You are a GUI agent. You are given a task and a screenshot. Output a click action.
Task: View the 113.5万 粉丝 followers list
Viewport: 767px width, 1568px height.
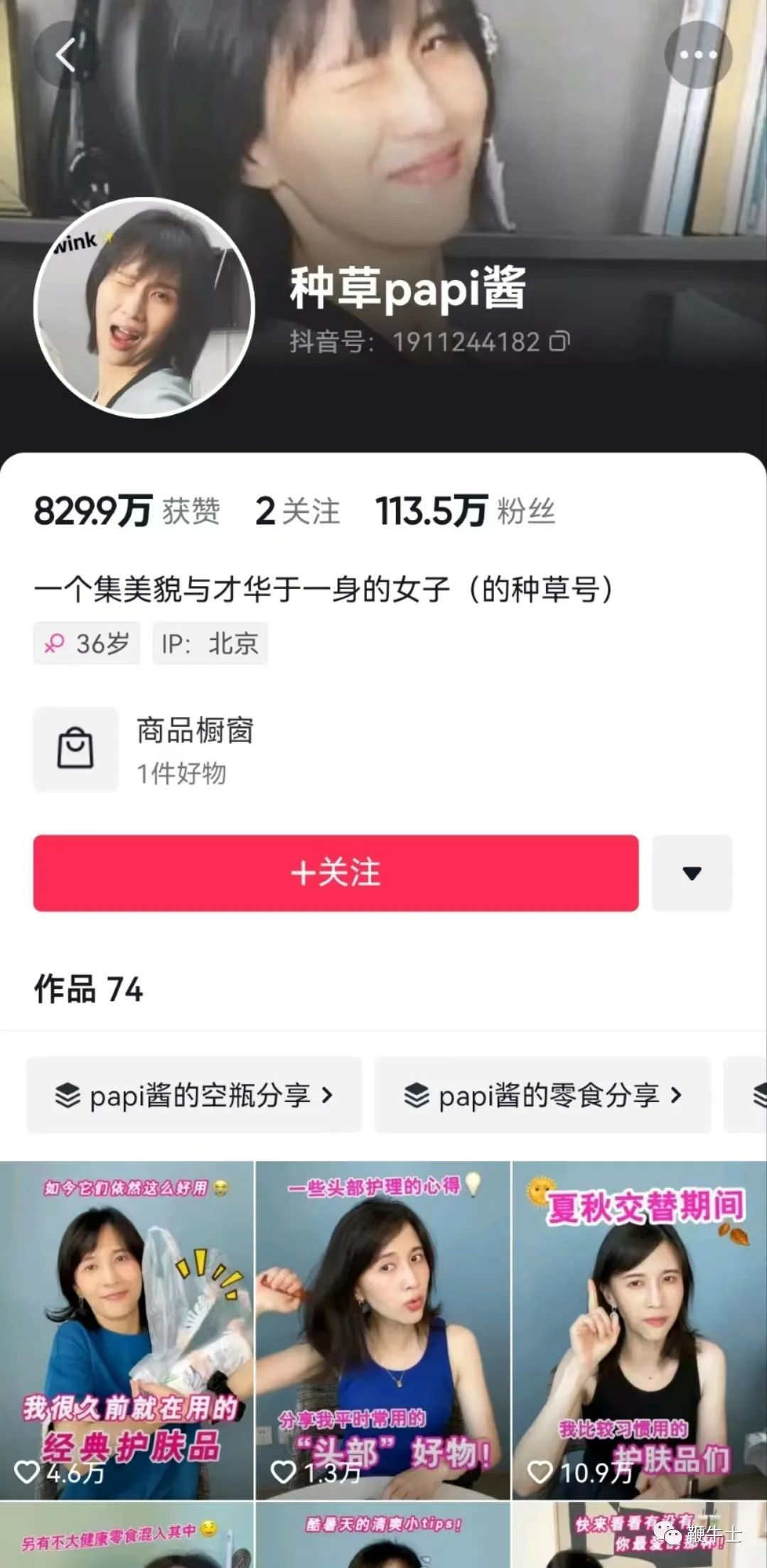(x=465, y=512)
